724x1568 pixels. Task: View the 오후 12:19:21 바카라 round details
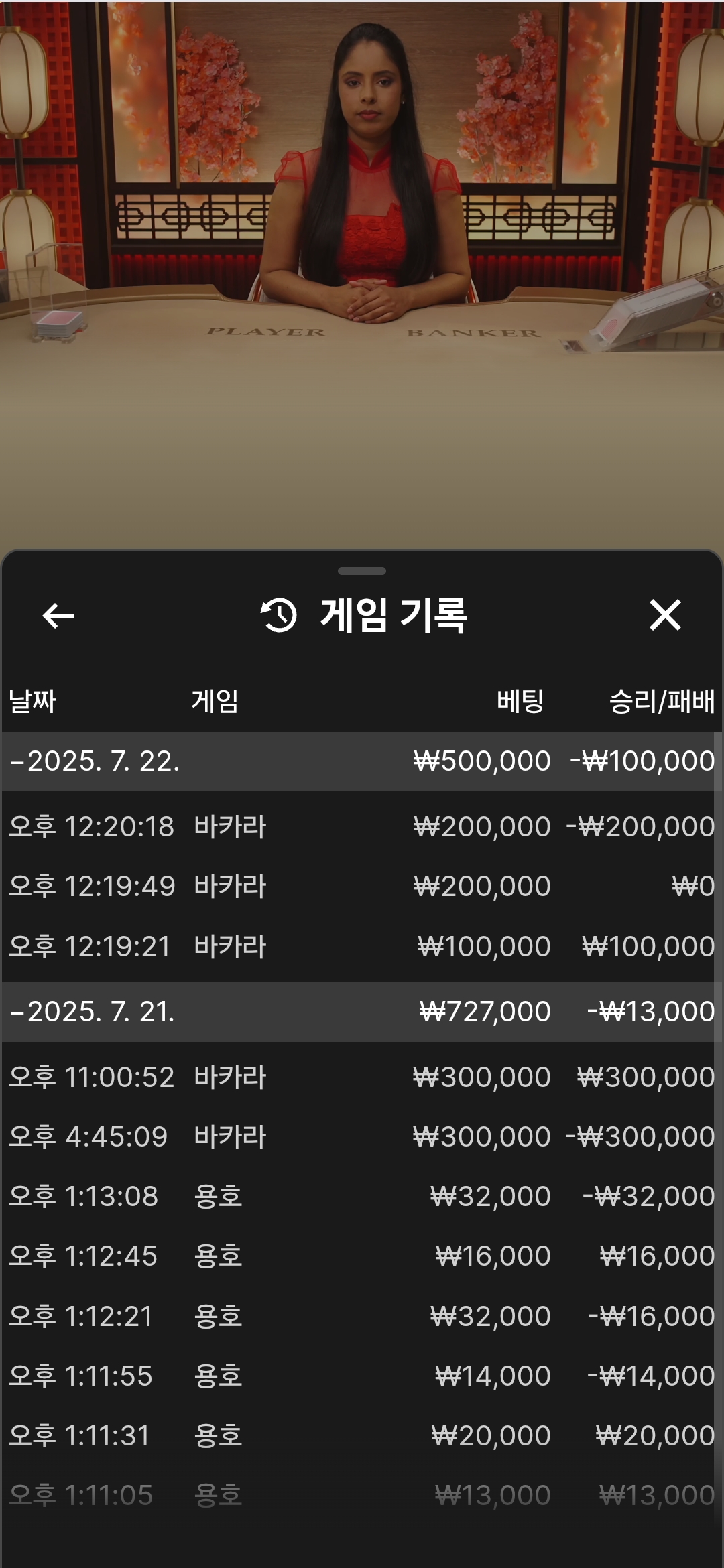362,946
